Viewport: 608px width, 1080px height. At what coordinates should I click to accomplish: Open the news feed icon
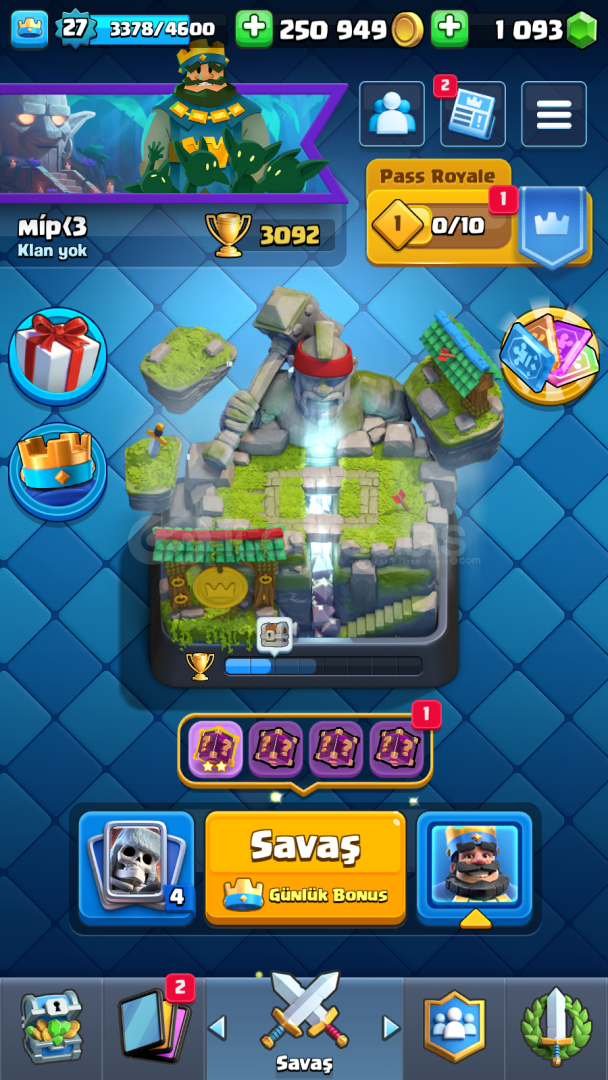[472, 114]
